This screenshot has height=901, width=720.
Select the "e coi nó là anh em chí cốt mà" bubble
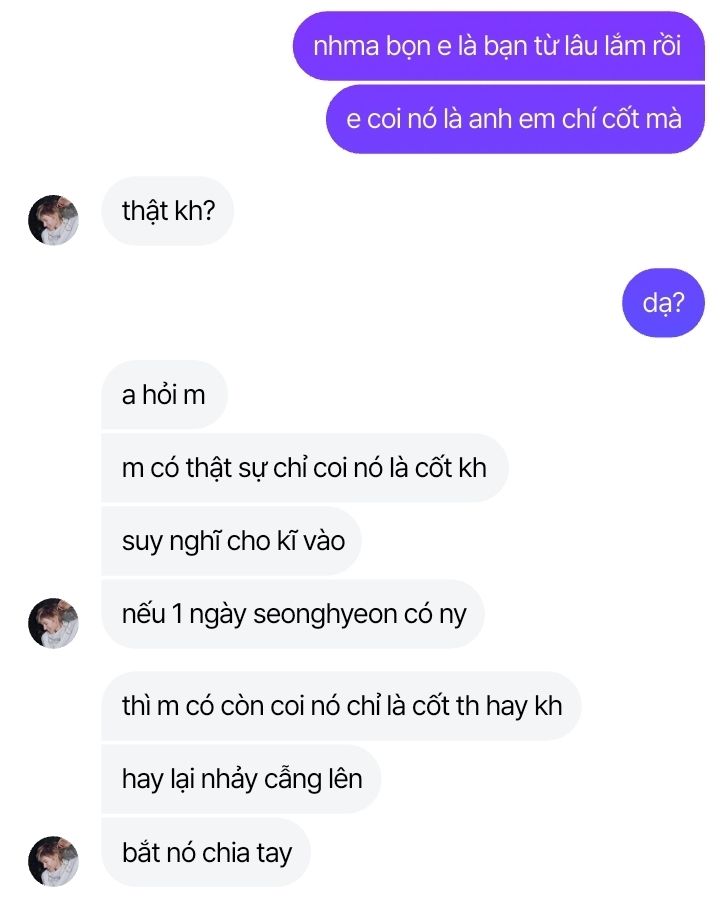(515, 119)
